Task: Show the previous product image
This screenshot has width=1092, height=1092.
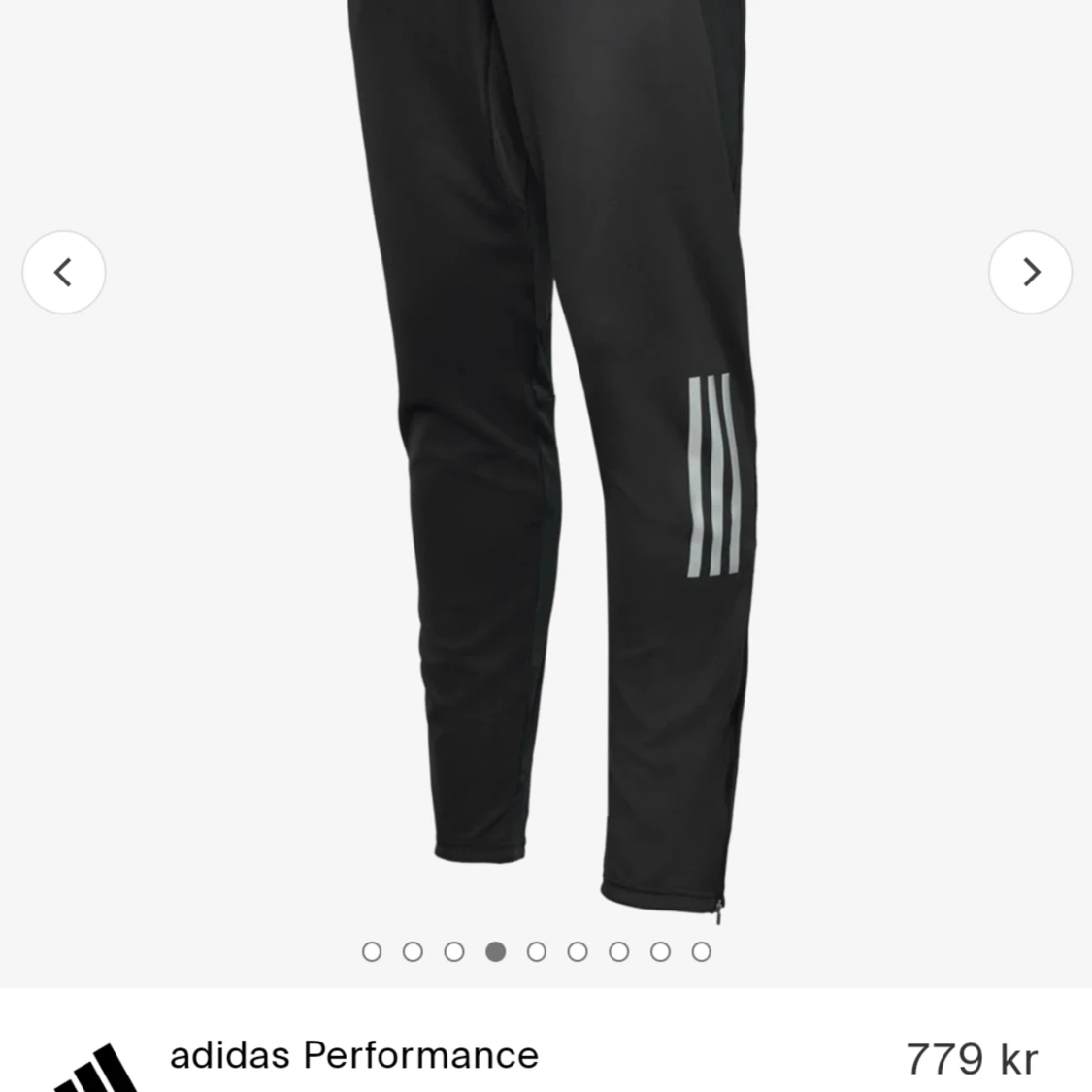Action: [x=64, y=273]
